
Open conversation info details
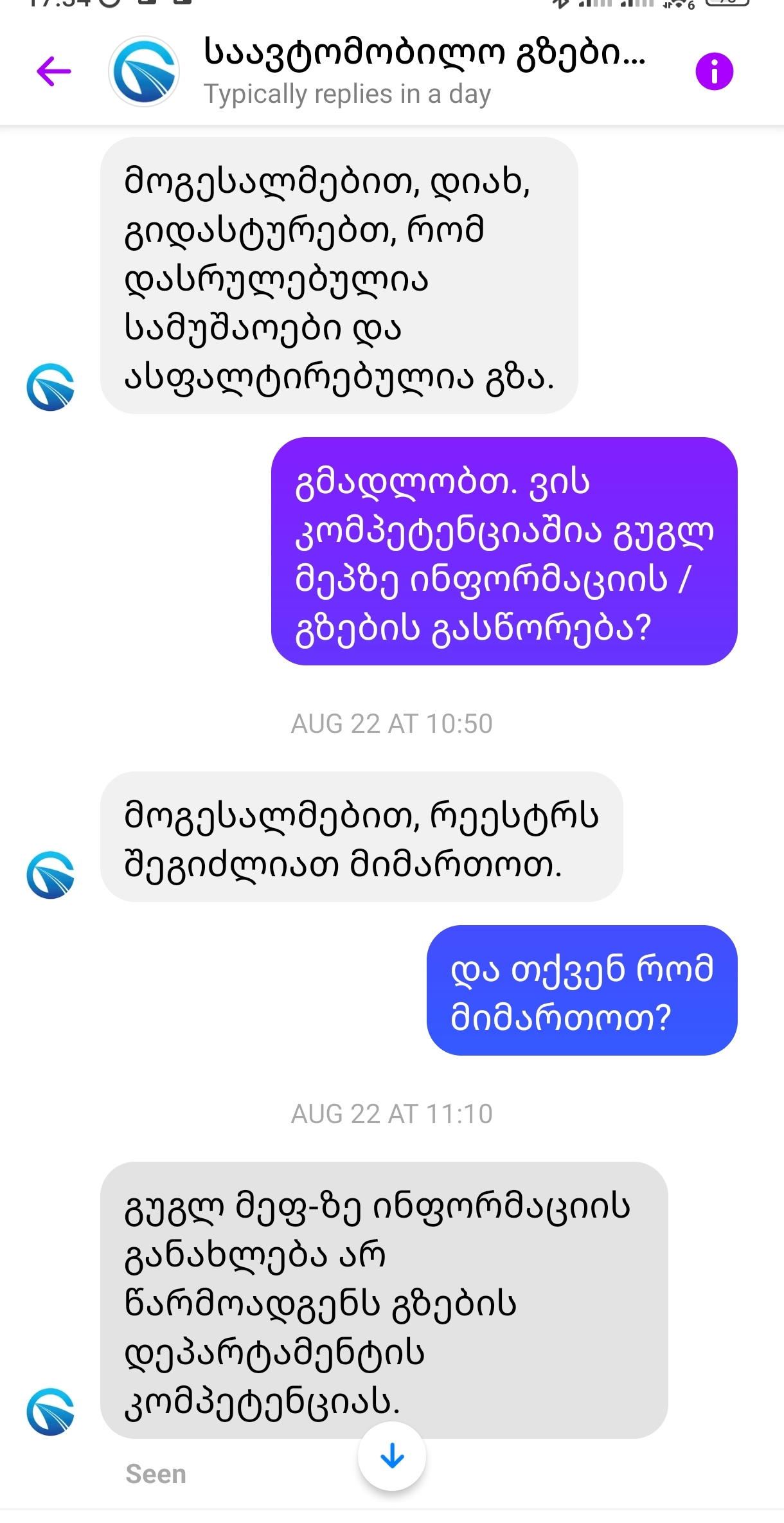pos(714,71)
